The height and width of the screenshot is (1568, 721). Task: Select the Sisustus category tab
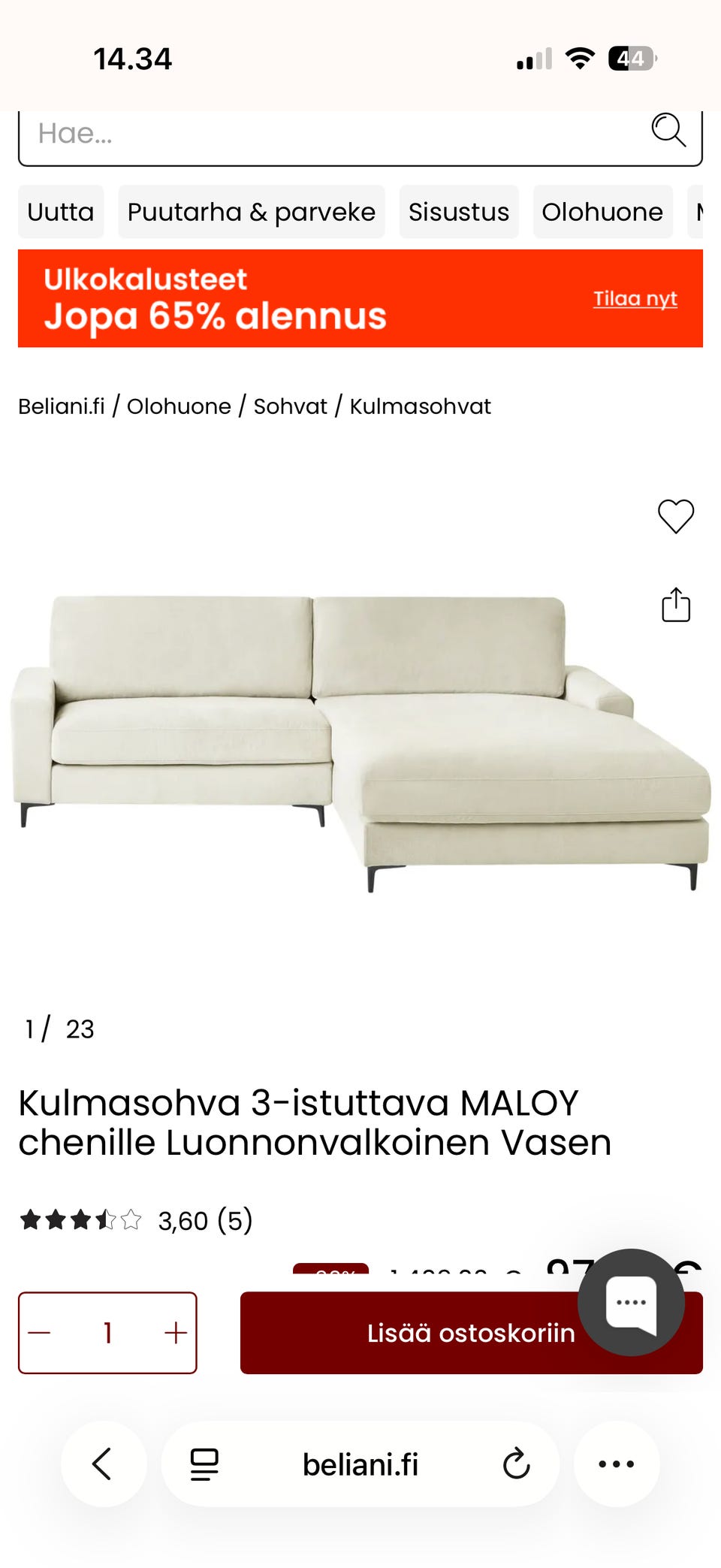459,212
